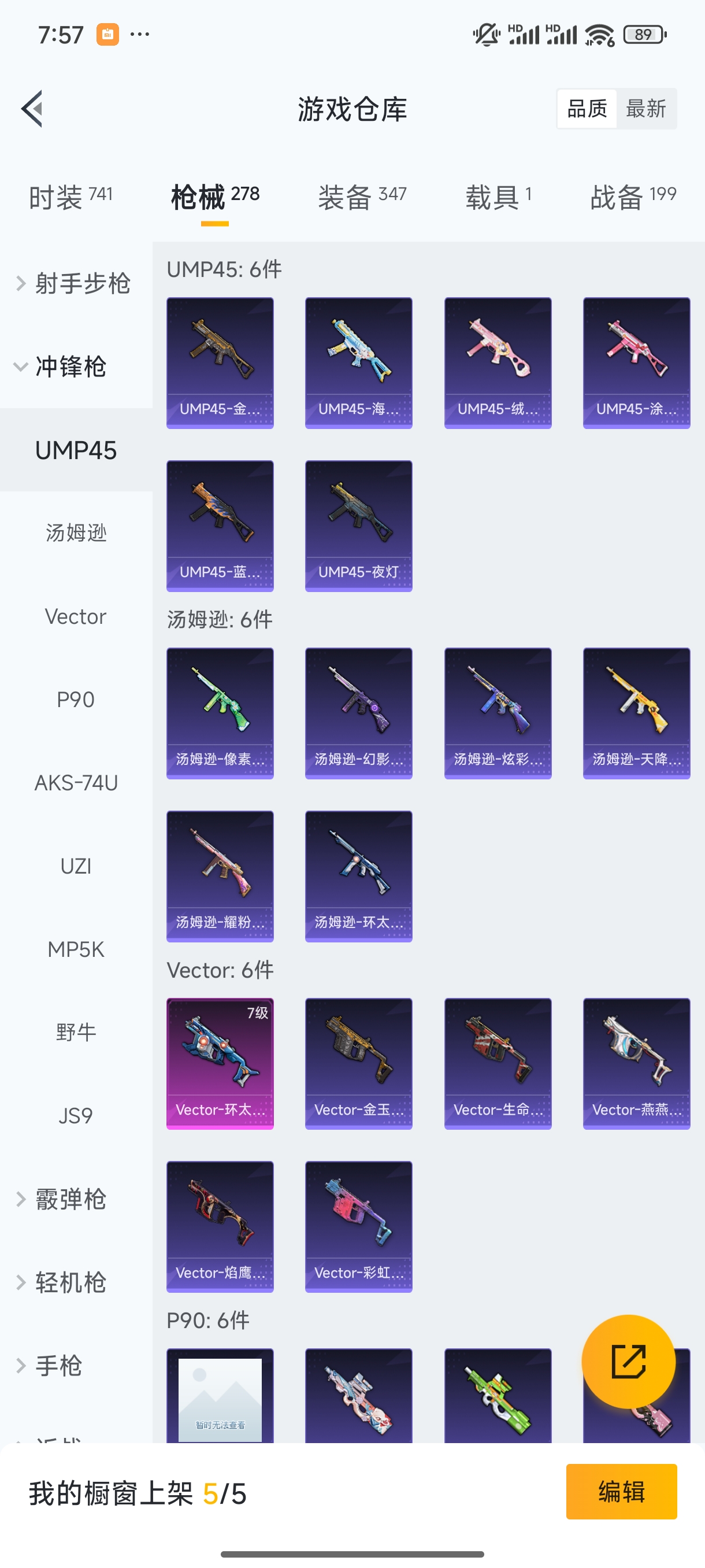Sort warehouse by 品质

click(x=587, y=109)
